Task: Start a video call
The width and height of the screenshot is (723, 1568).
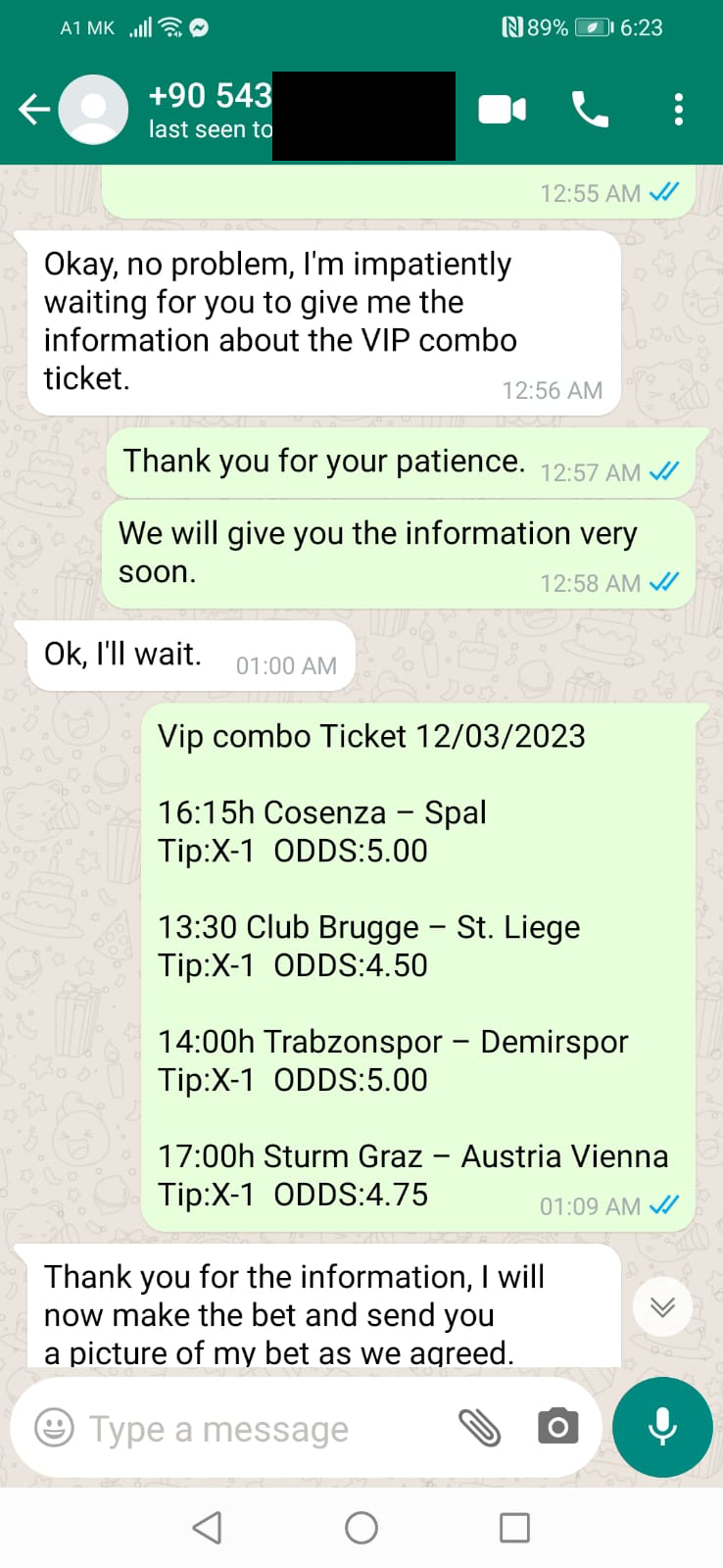Action: pyautogui.click(x=503, y=110)
